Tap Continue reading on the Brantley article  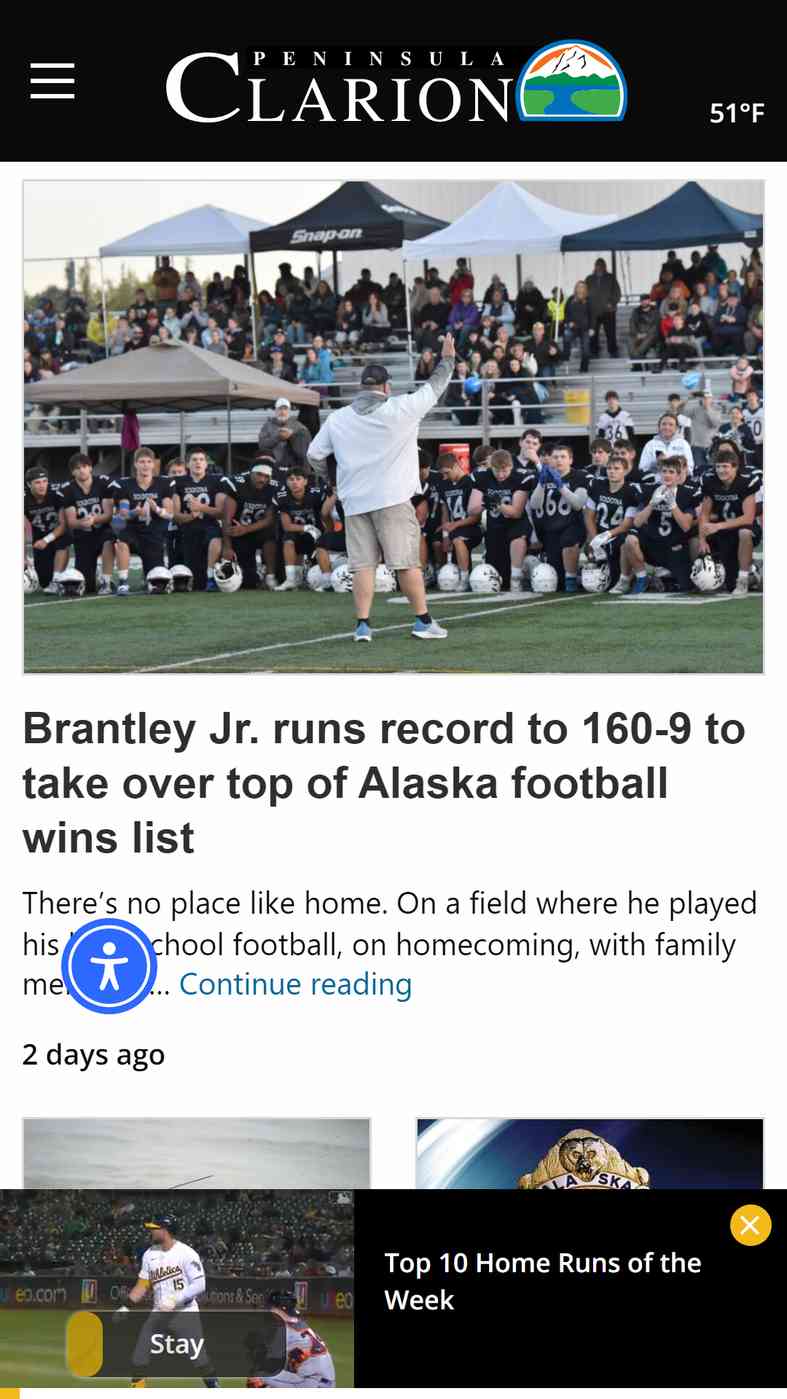point(295,984)
